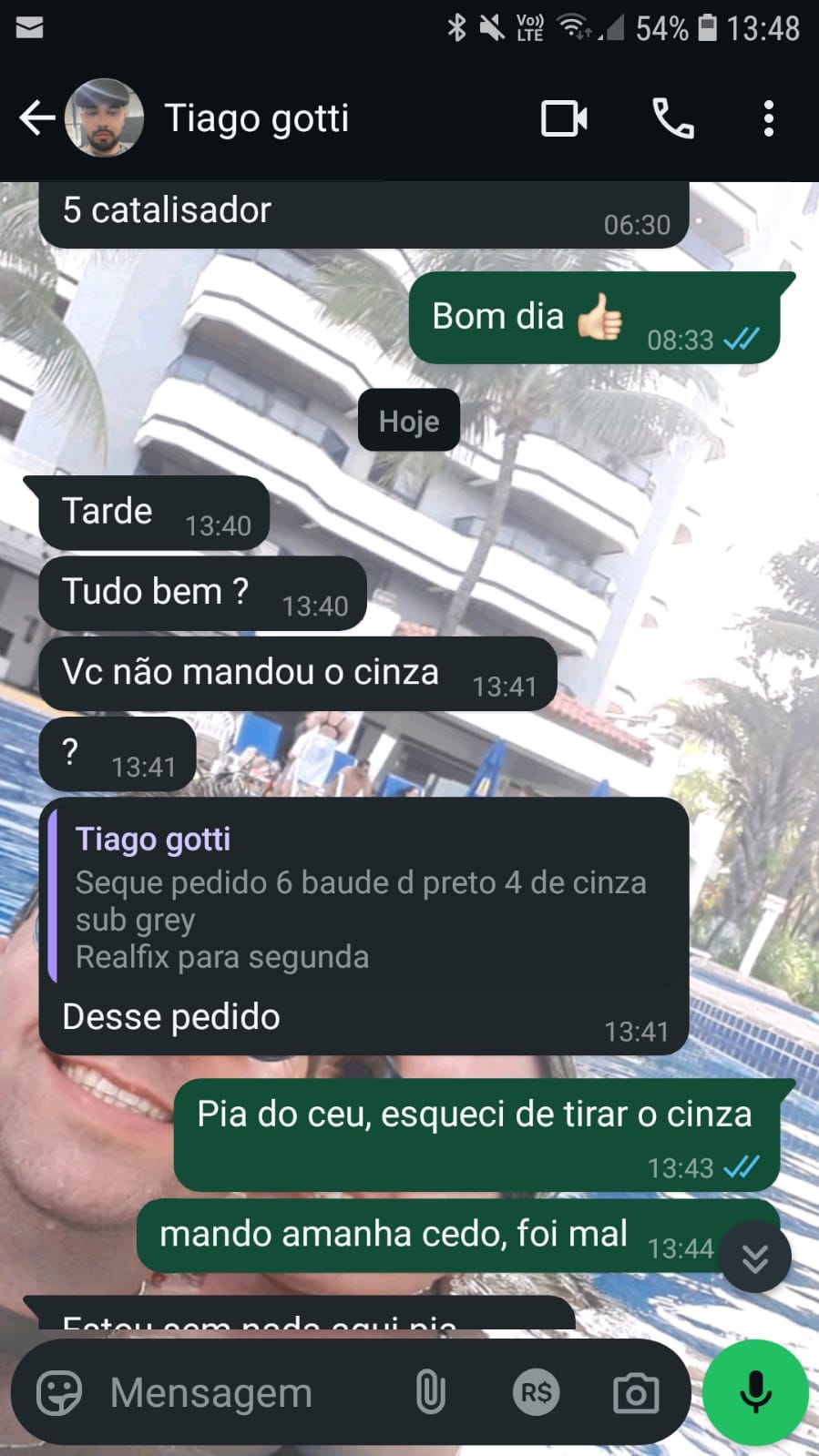The image size is (819, 1456).
Task: Open Tiago gotti's contact info
Action: click(x=256, y=118)
